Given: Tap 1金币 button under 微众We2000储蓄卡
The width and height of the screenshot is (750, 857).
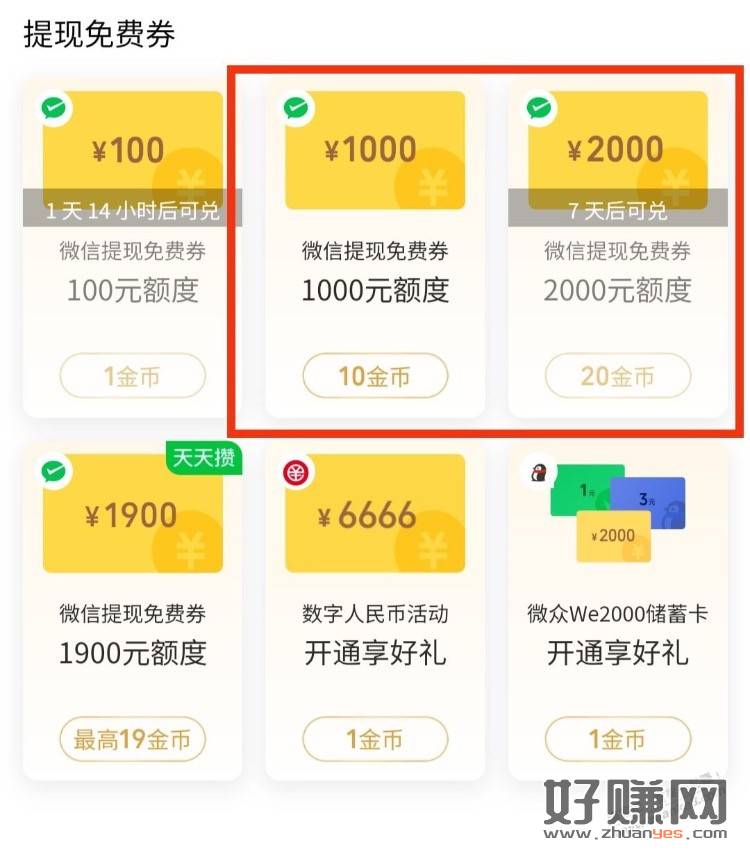Looking at the screenshot, I should (617, 740).
